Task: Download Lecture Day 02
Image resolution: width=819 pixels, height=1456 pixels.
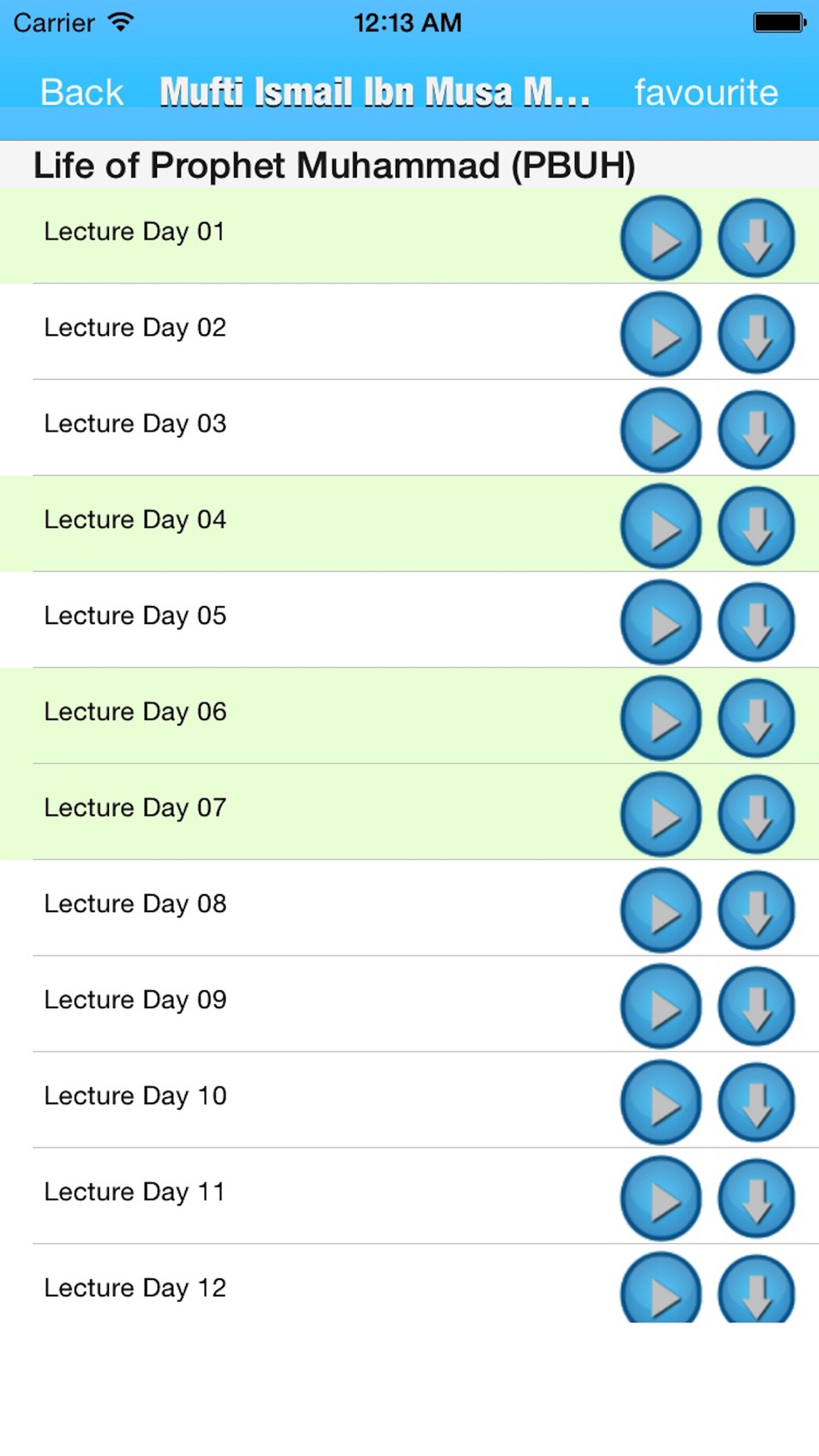Action: point(757,334)
